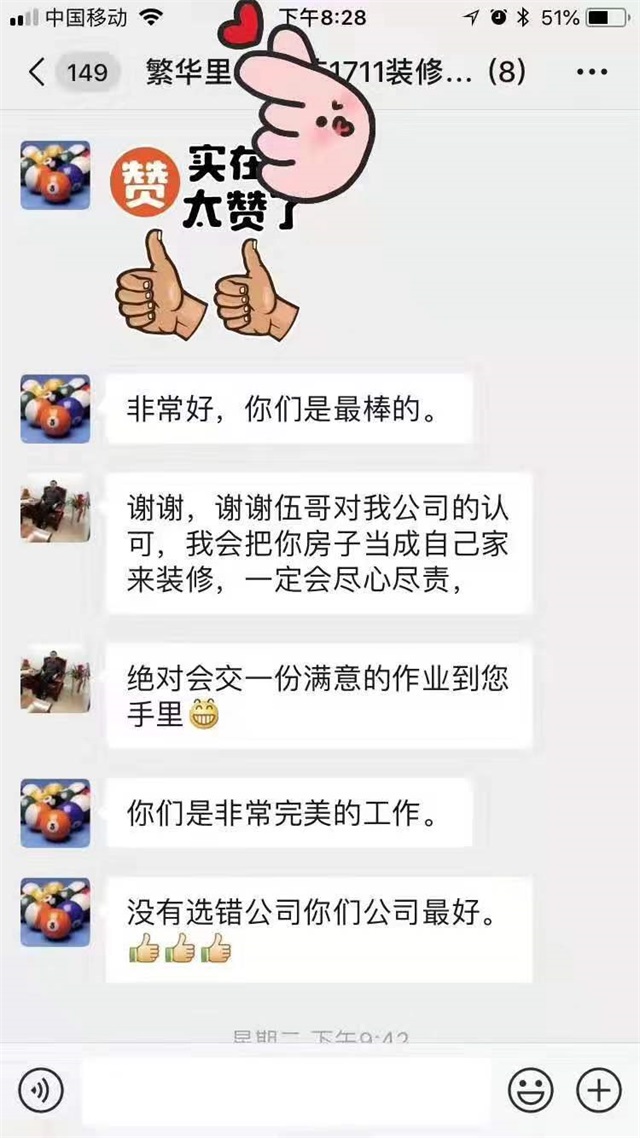Open the plus attachments menu
Image resolution: width=640 pixels, height=1138 pixels.
pyautogui.click(x=600, y=1088)
